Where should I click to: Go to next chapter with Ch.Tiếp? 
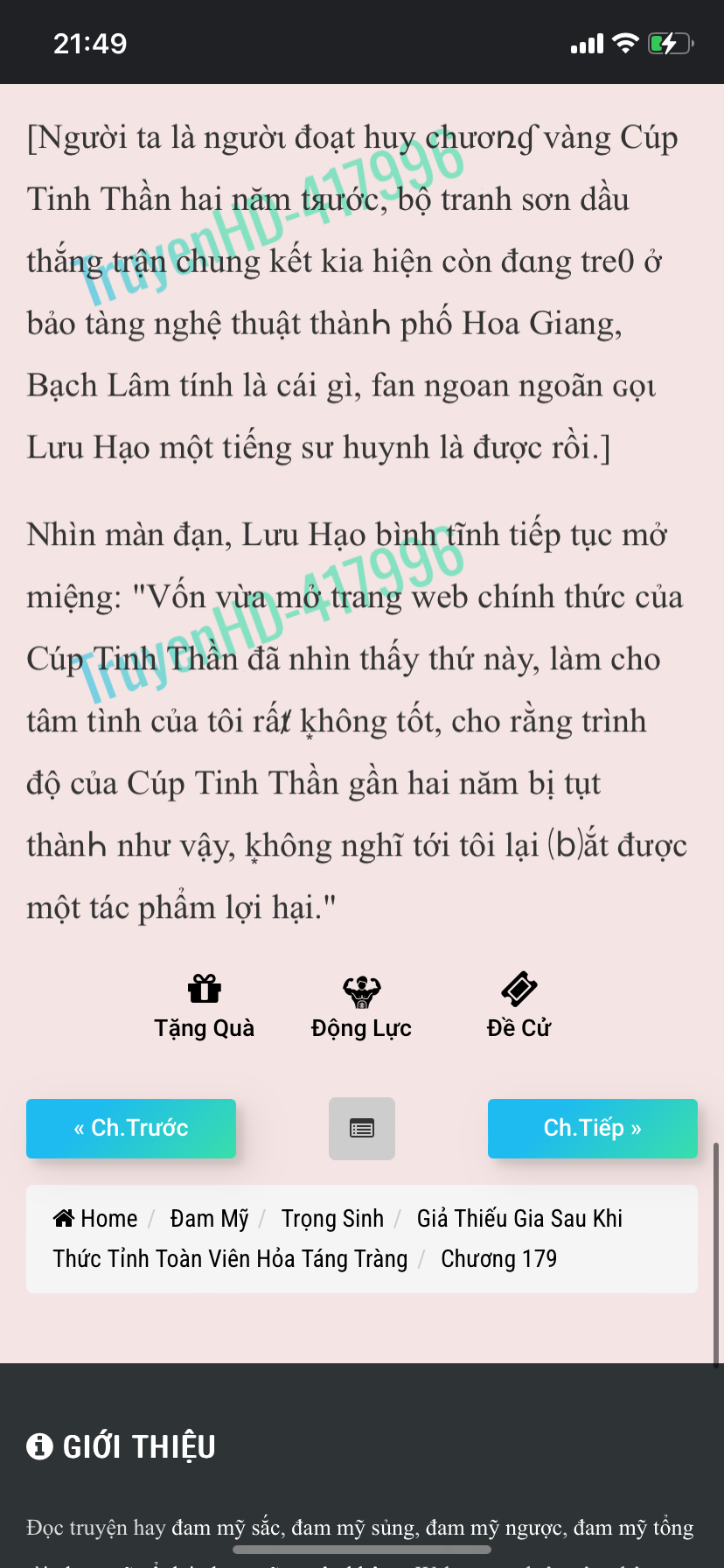click(592, 1128)
